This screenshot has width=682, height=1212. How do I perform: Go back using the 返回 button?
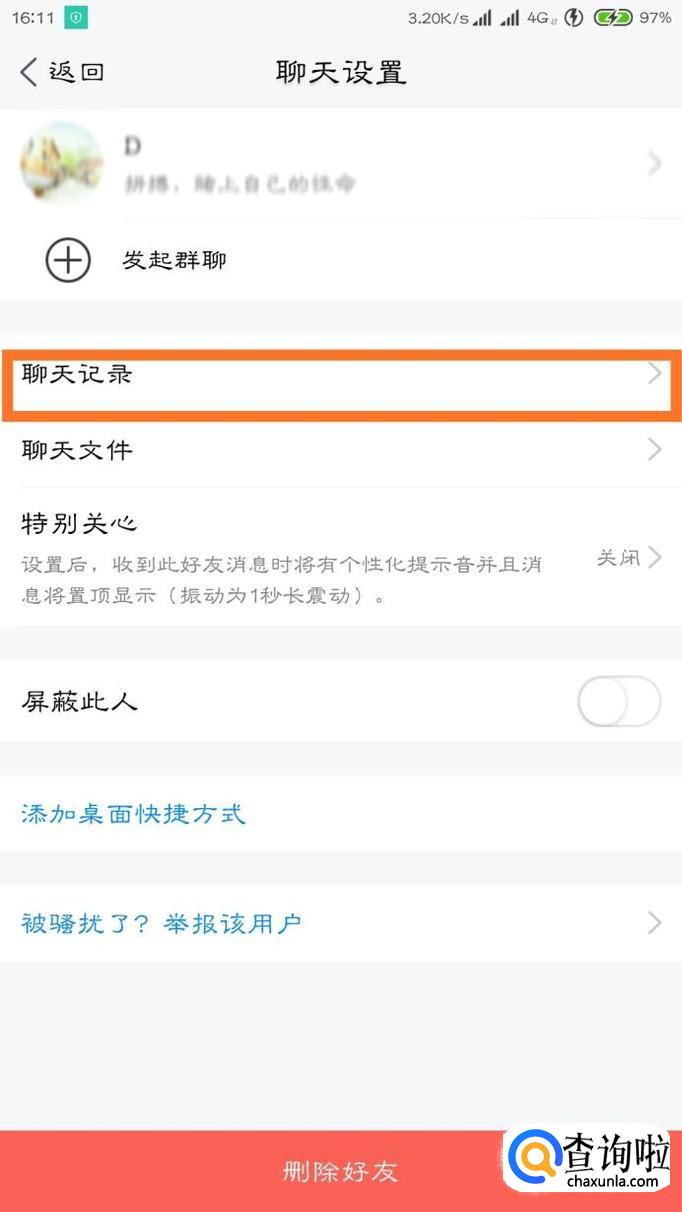(62, 72)
